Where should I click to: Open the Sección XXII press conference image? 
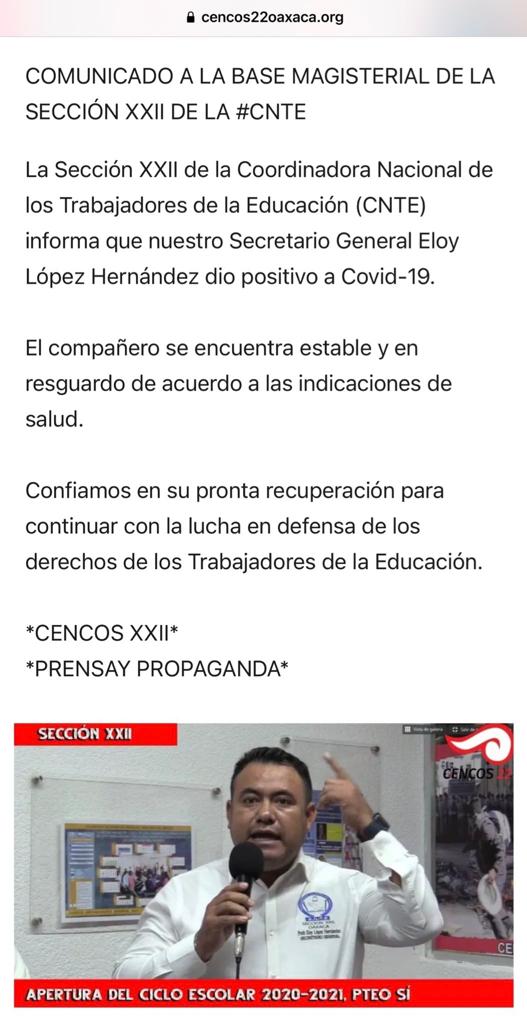pos(264,865)
